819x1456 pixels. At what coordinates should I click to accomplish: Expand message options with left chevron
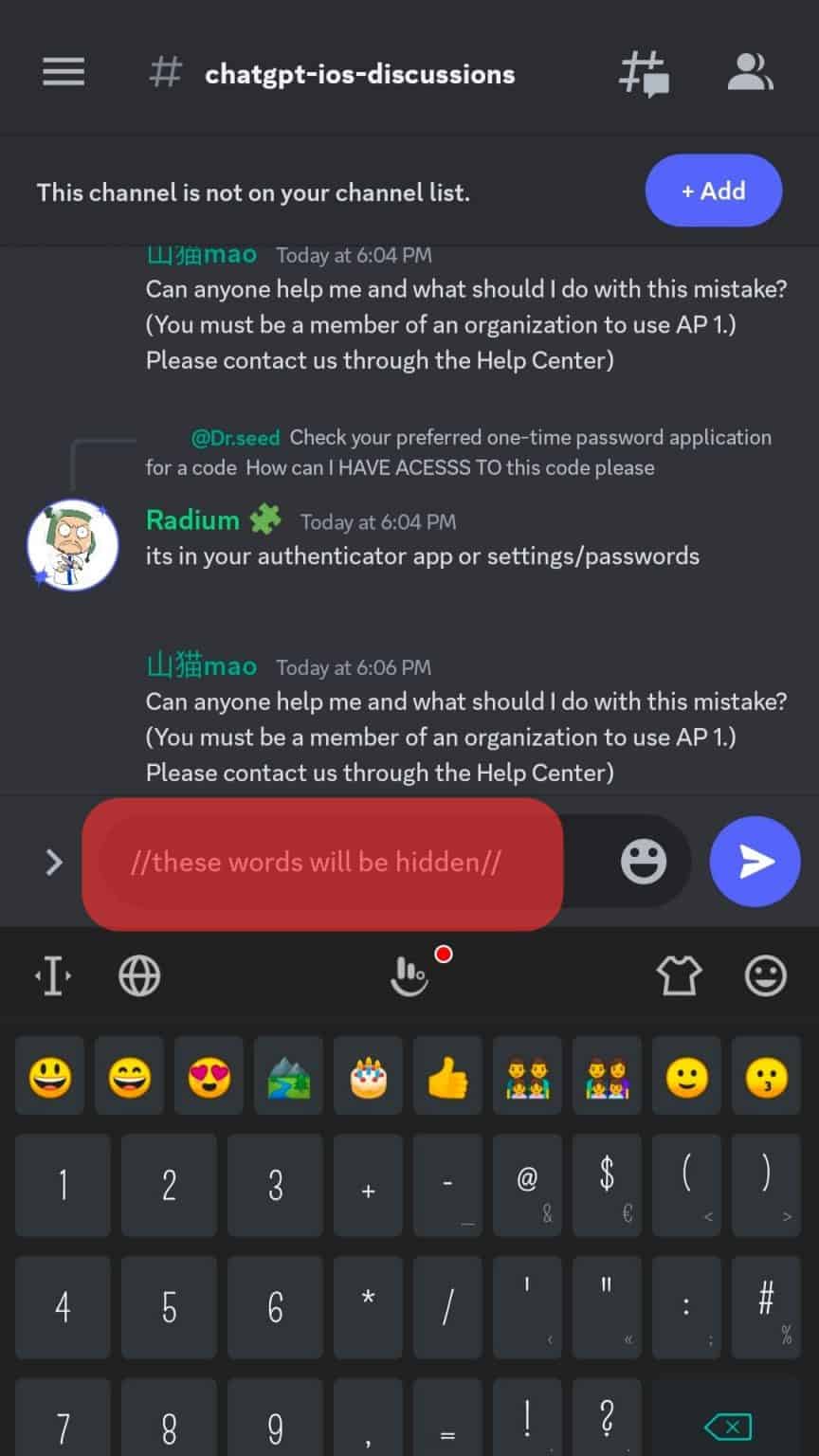pos(54,861)
